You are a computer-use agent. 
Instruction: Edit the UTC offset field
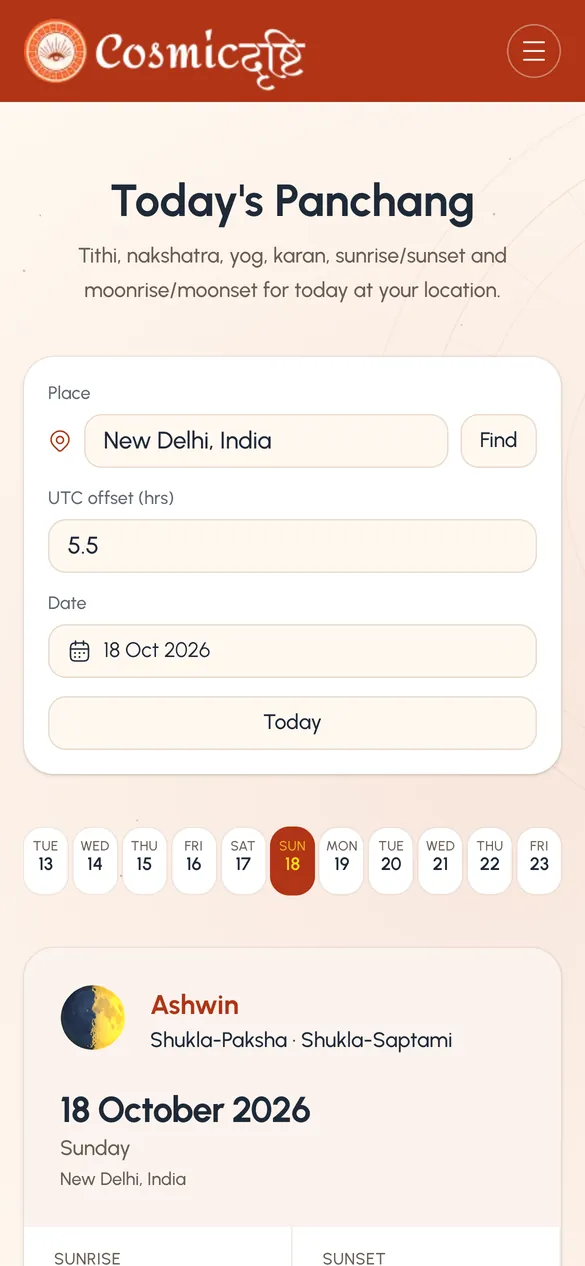coord(292,546)
